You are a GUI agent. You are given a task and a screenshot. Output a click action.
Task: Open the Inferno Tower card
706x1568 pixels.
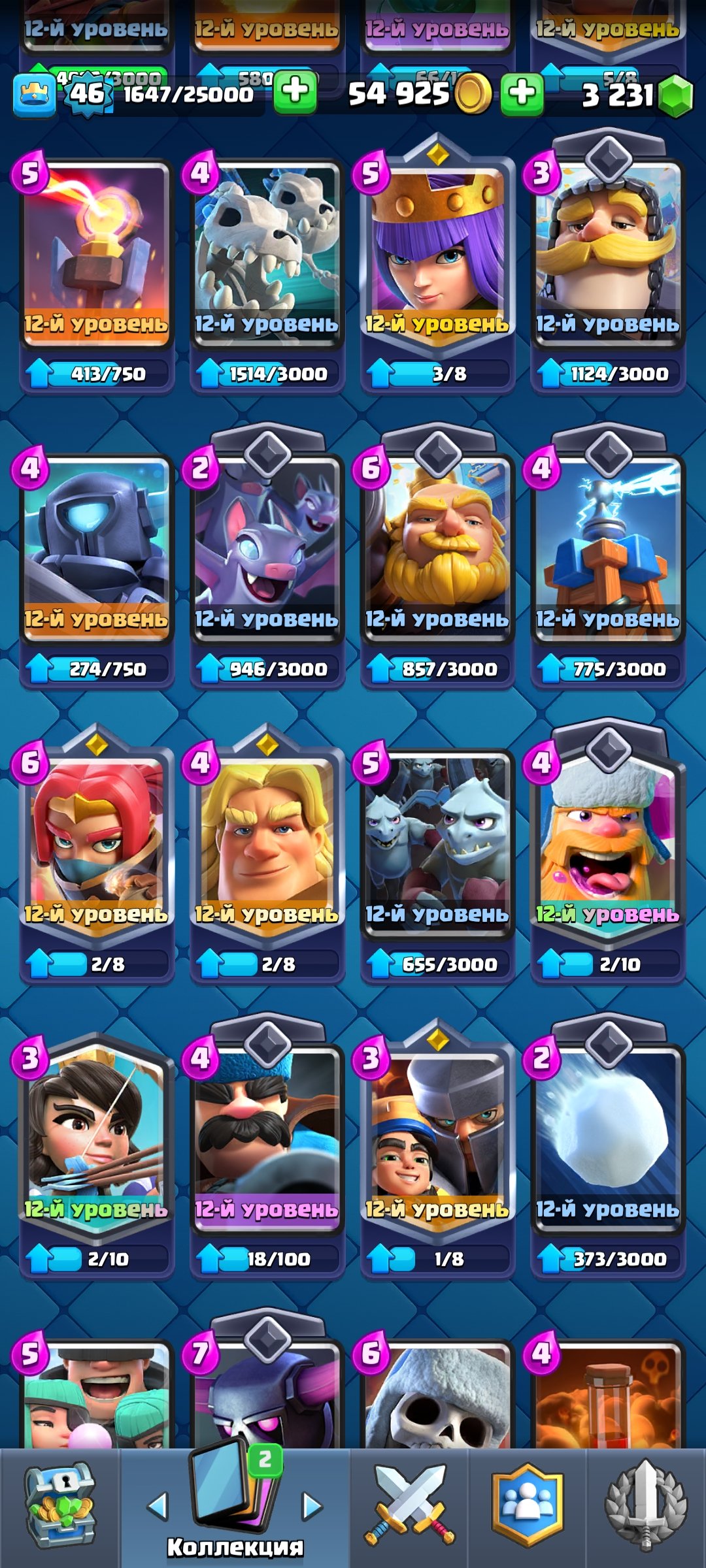pyautogui.click(x=96, y=252)
